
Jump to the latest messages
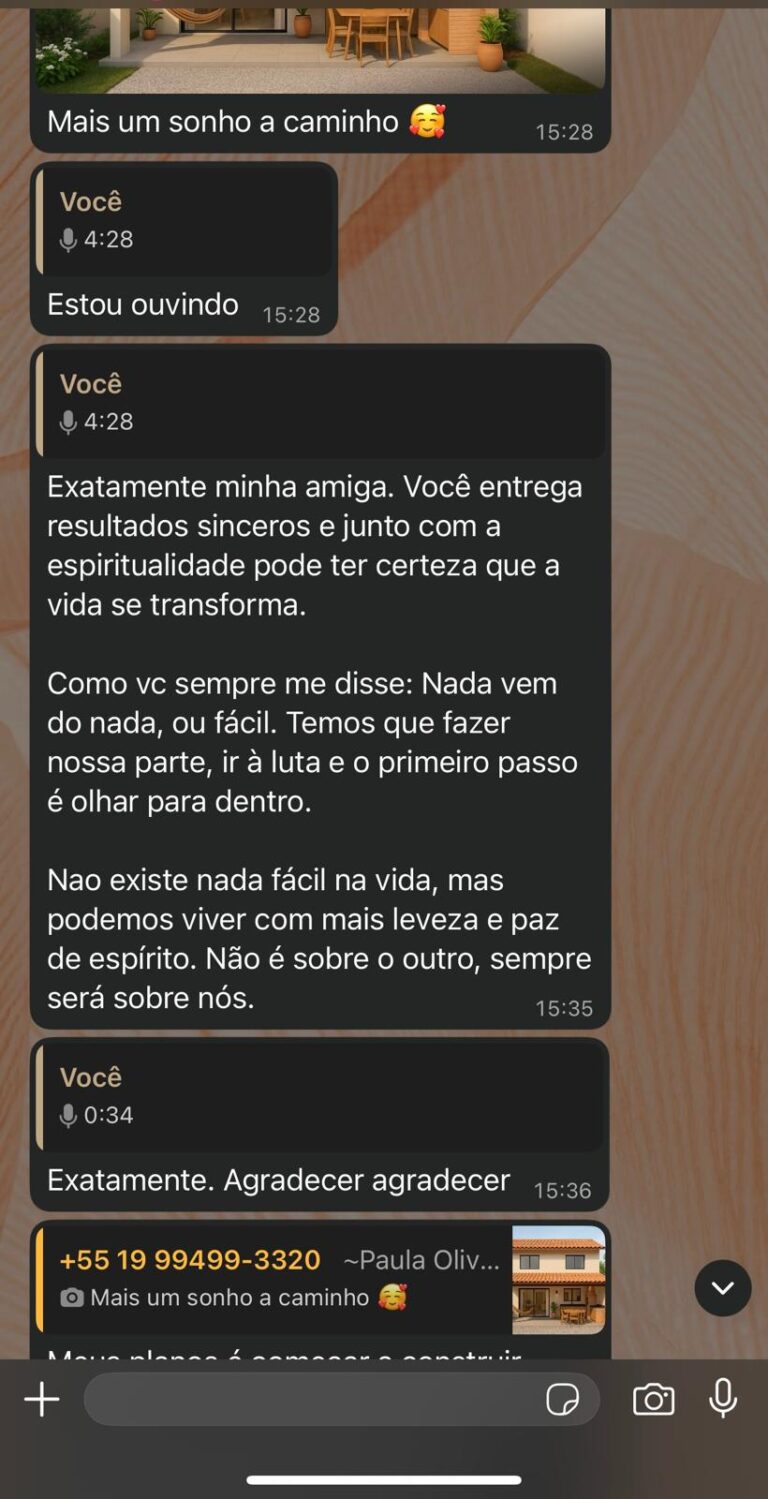click(723, 1288)
